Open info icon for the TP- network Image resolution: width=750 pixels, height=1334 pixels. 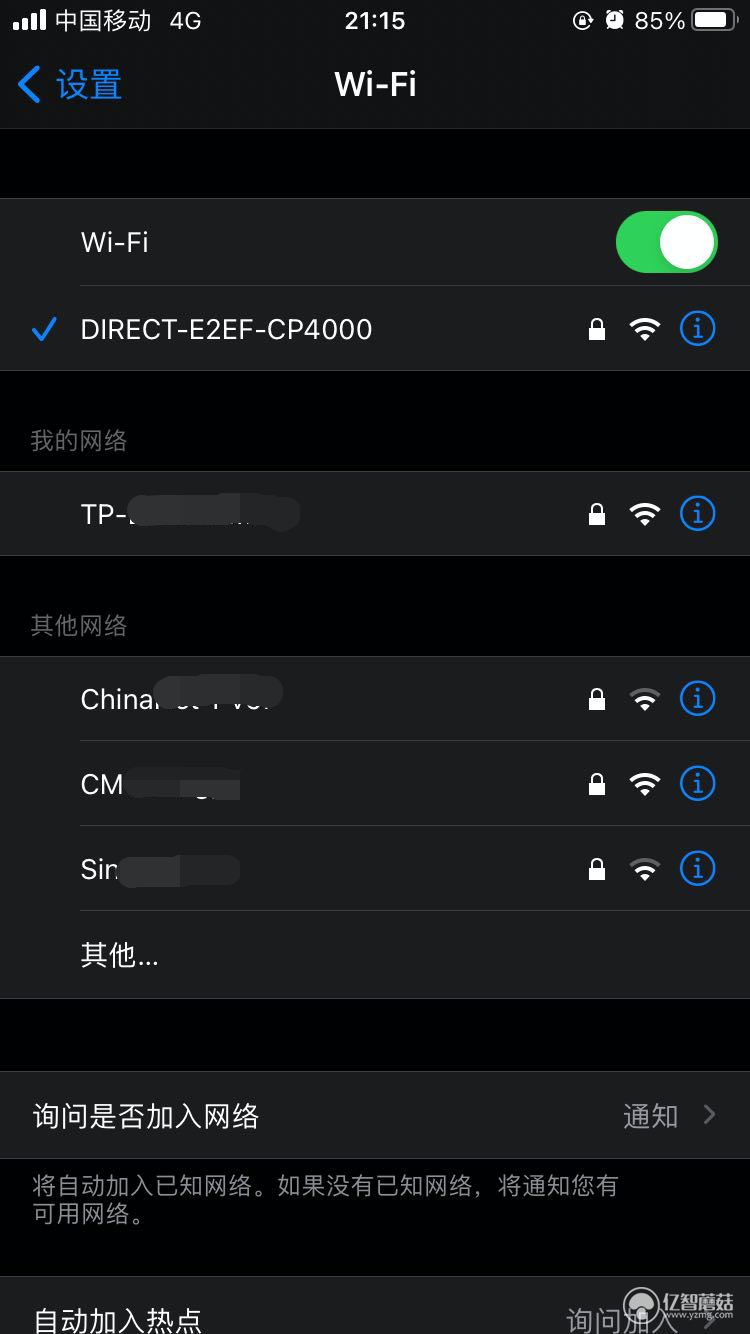[697, 514]
